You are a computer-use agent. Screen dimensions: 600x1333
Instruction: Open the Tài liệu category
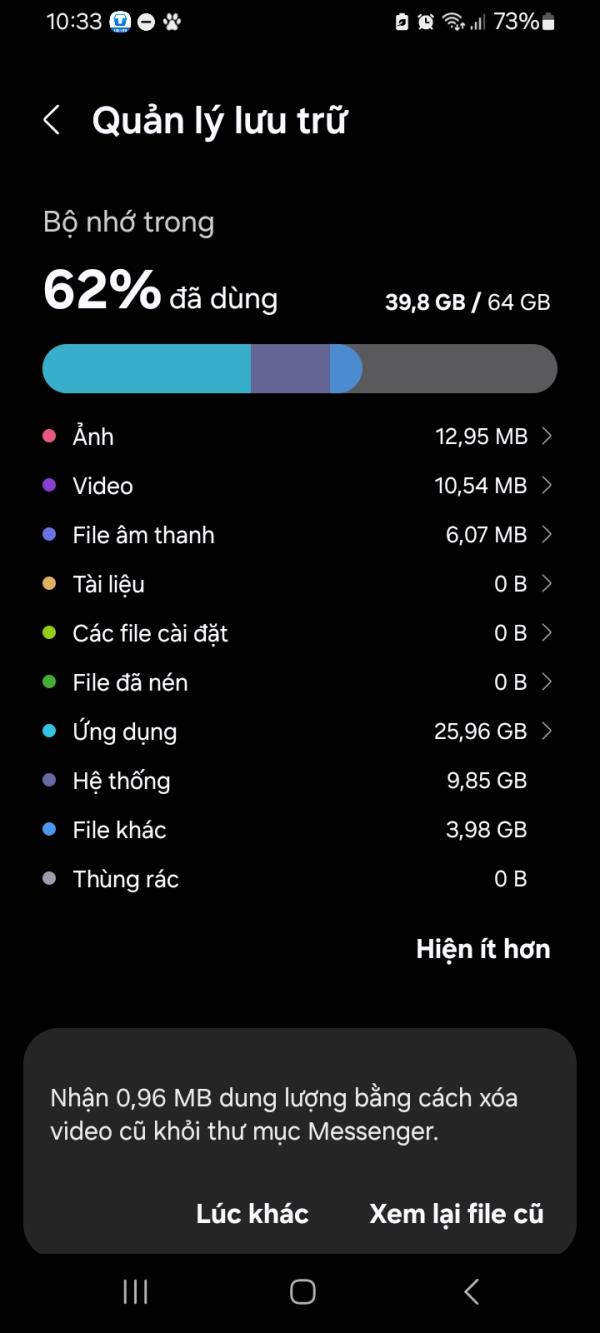point(298,584)
